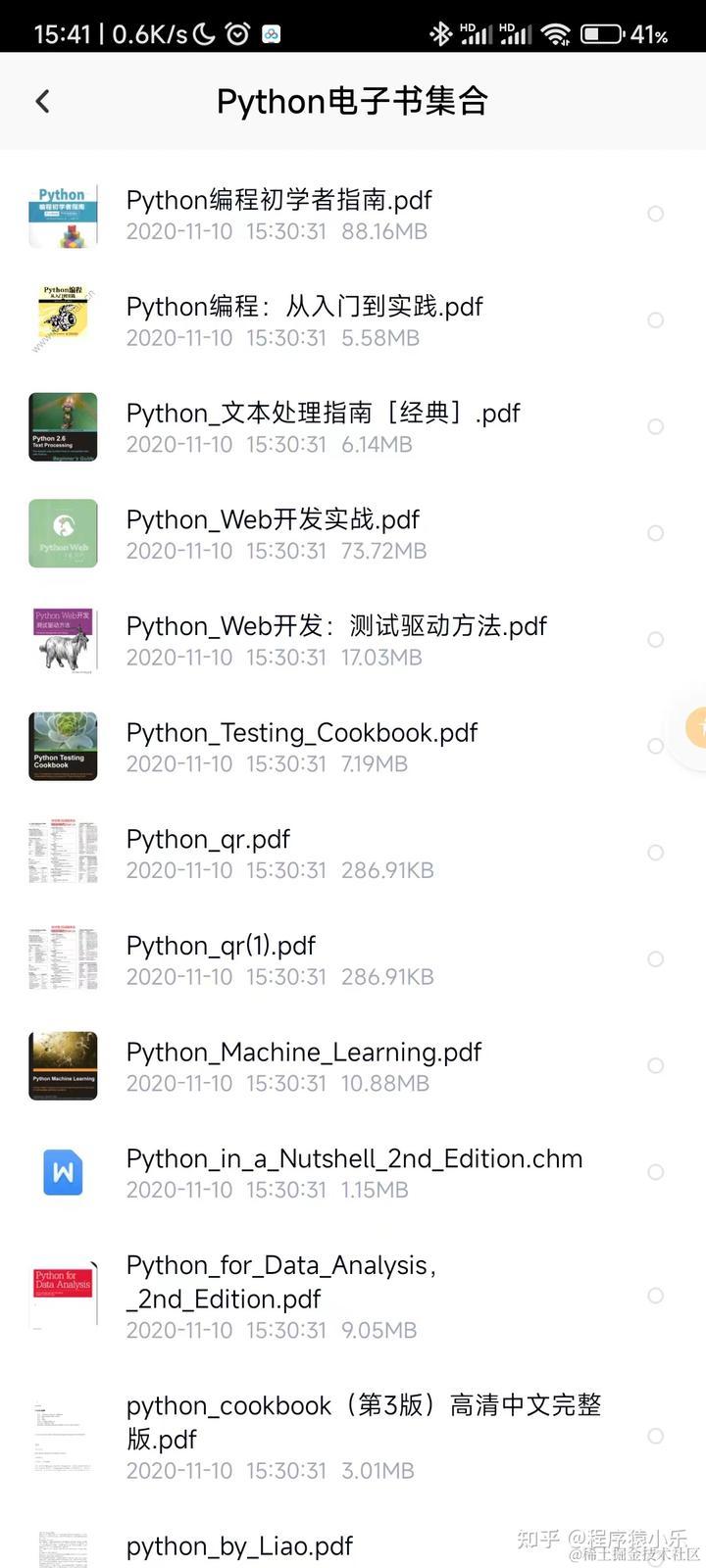
Task: Check the circle next to Python_Machine_Learning.pdf
Action: (x=656, y=1065)
